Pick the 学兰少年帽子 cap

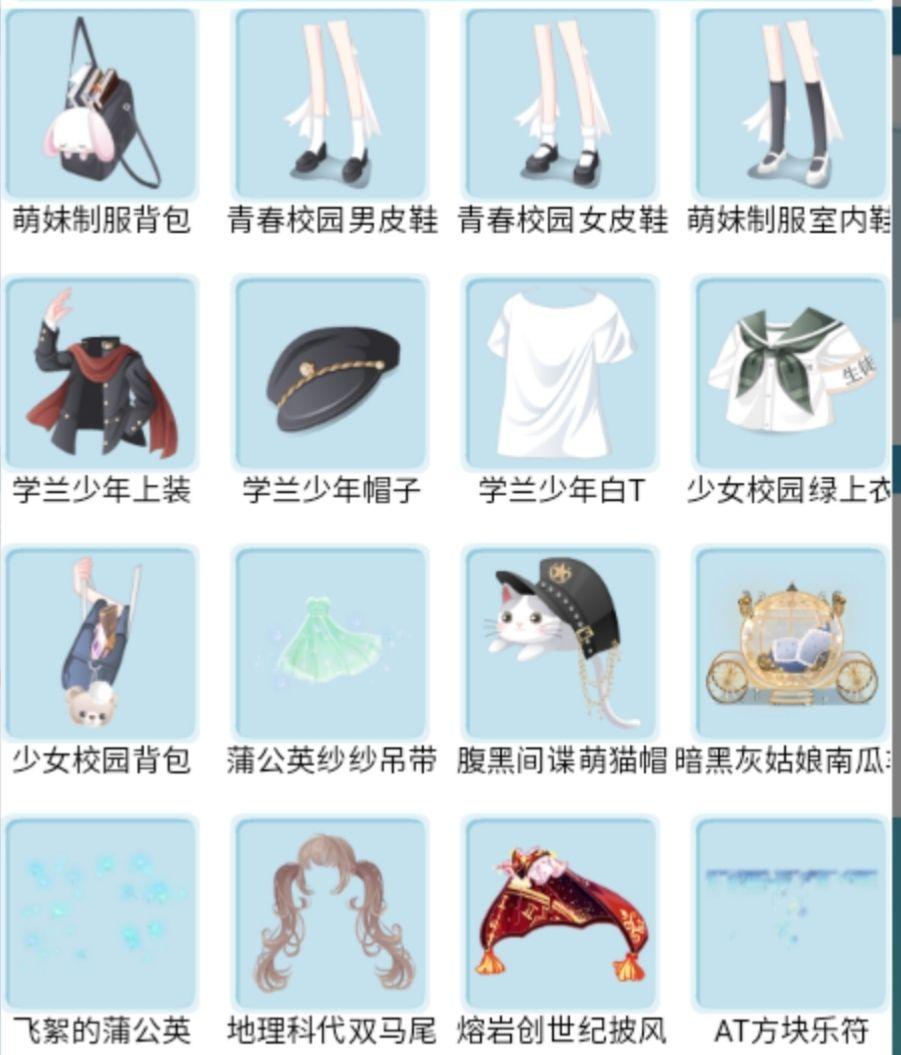point(330,373)
